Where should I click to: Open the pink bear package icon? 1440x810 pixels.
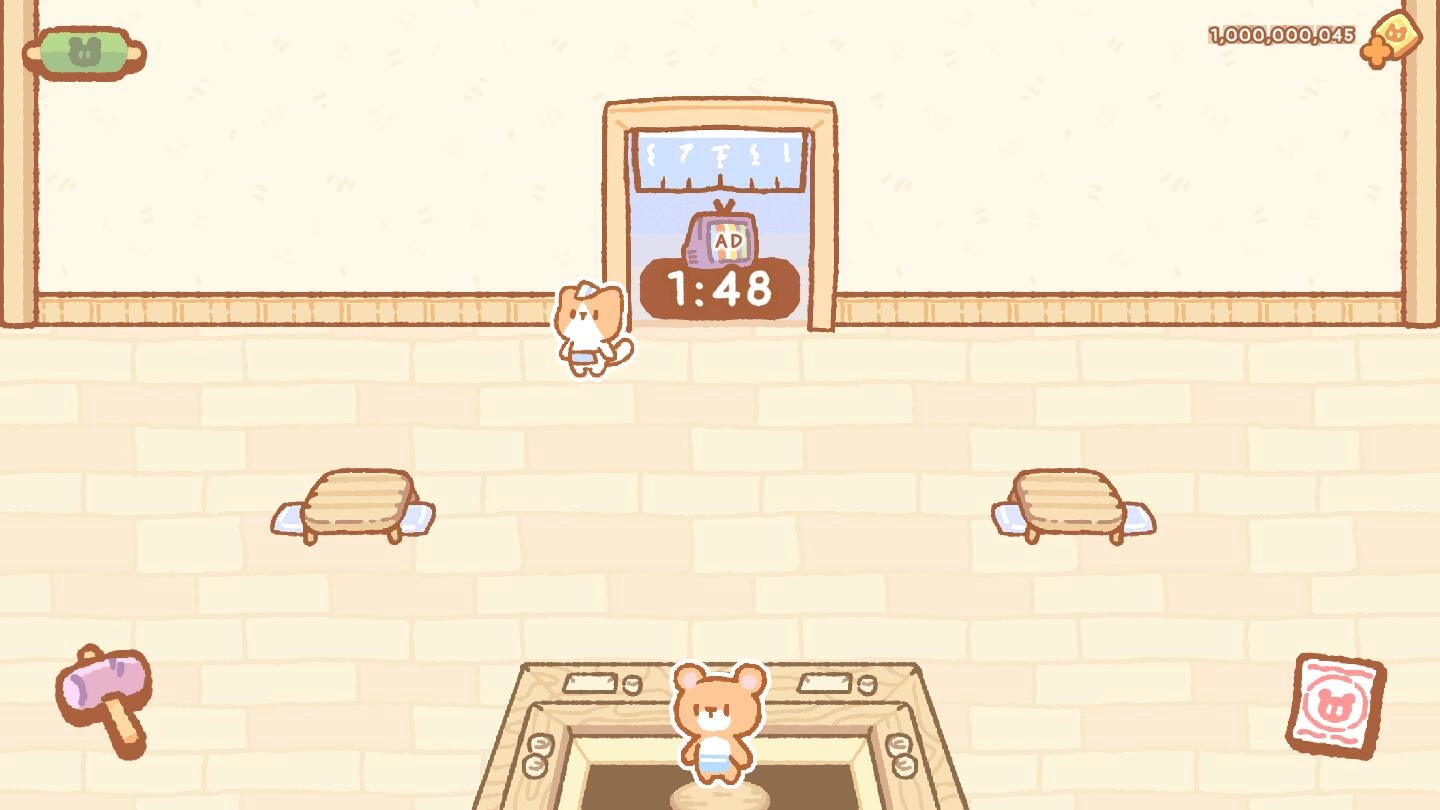(1335, 706)
